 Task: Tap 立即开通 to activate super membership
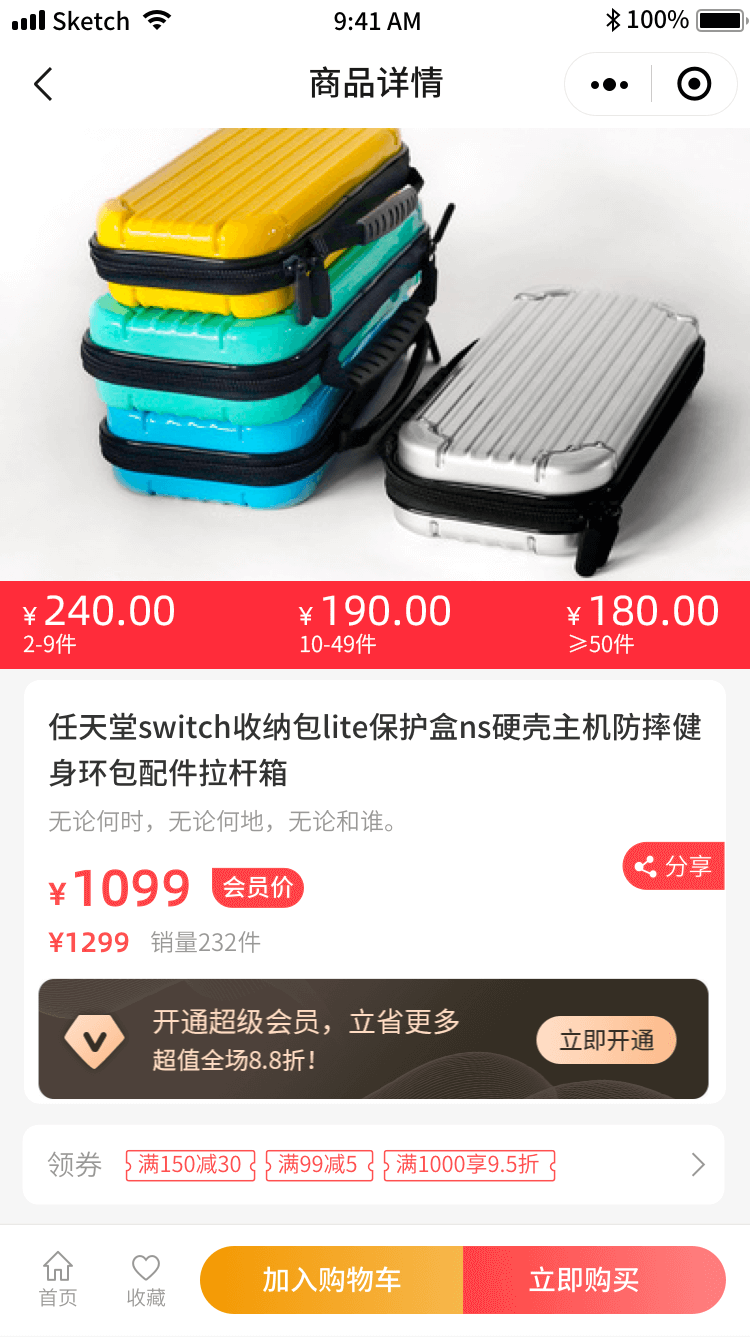tap(606, 1041)
